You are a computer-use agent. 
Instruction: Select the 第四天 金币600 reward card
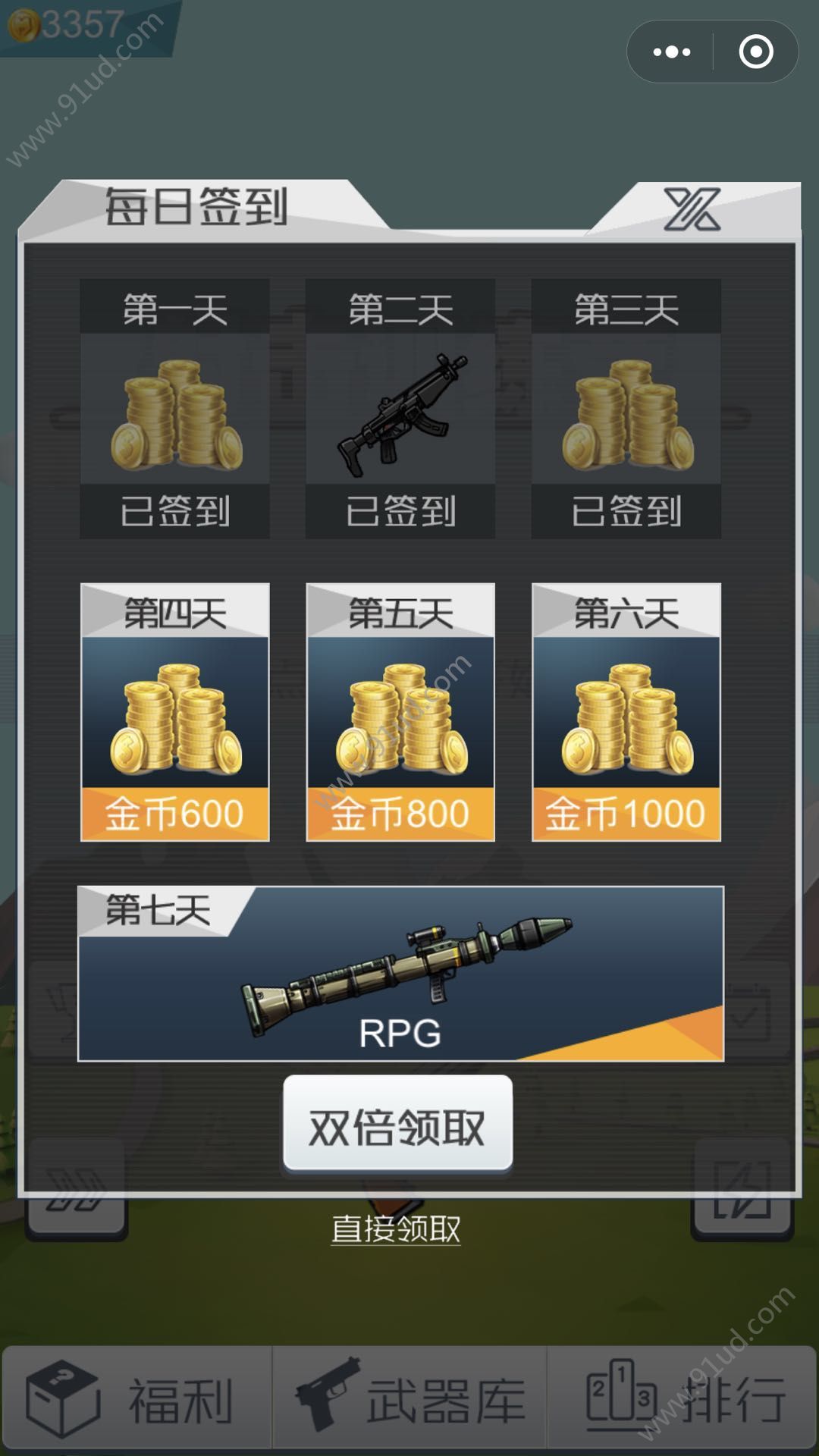pos(175,712)
